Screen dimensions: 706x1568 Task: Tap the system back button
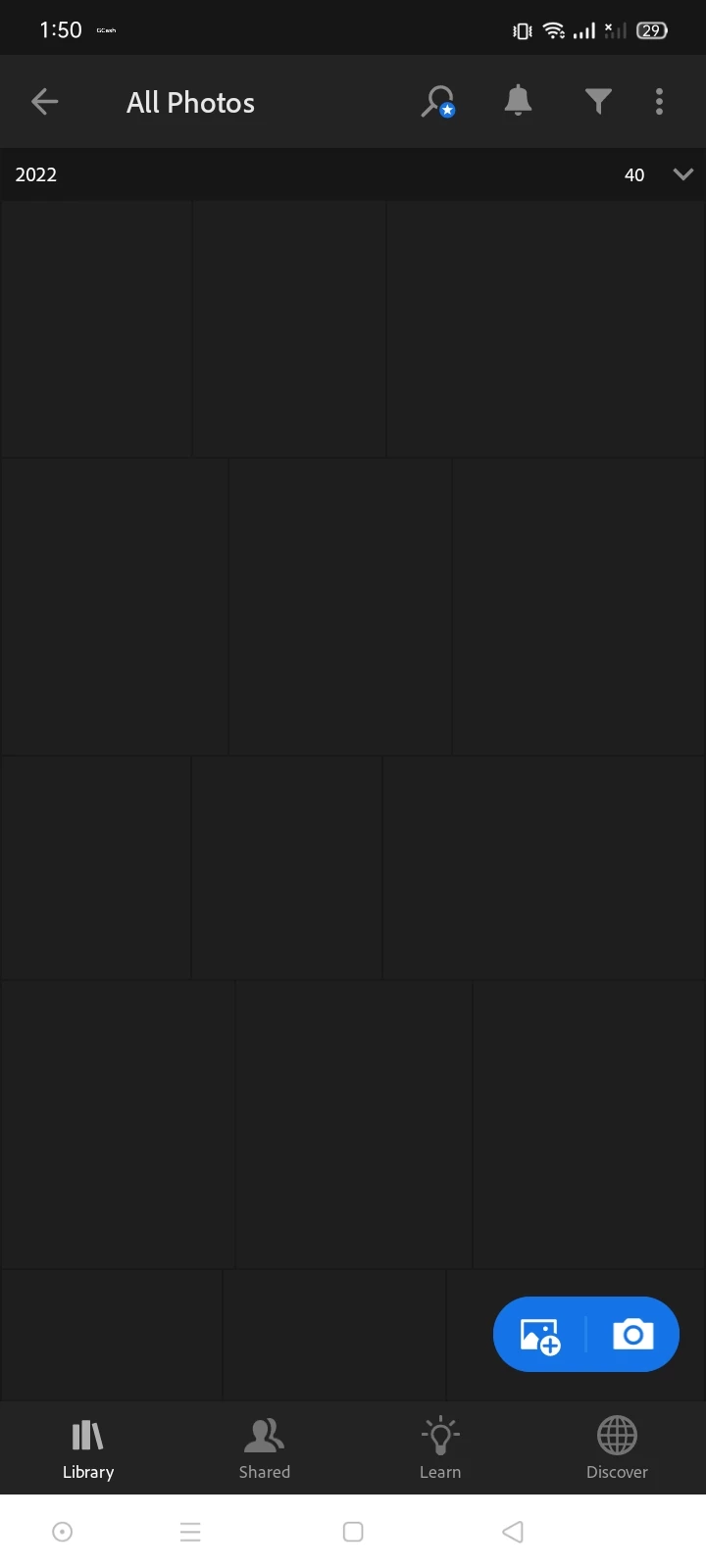tap(512, 1532)
